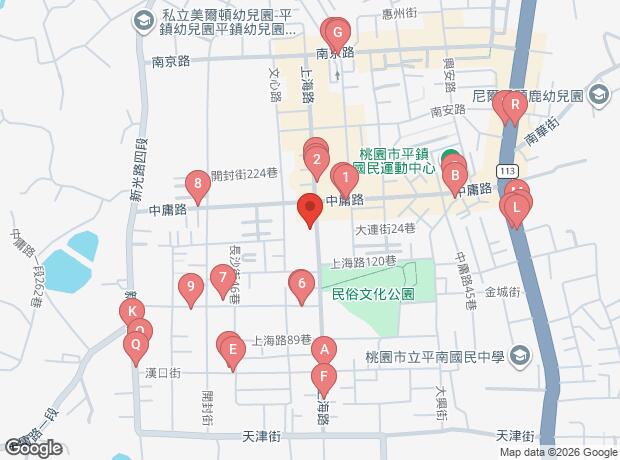Select the marker labeled E
The height and width of the screenshot is (460, 620).
[x=232, y=350]
